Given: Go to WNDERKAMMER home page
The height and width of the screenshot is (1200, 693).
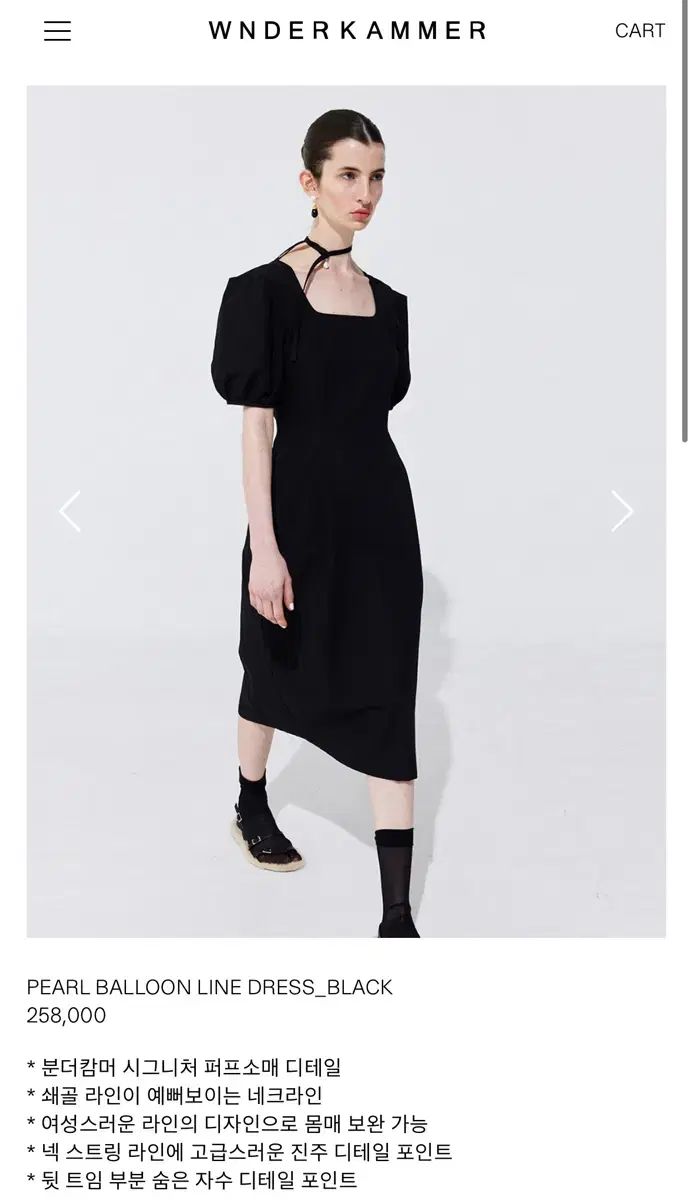Looking at the screenshot, I should click(347, 31).
